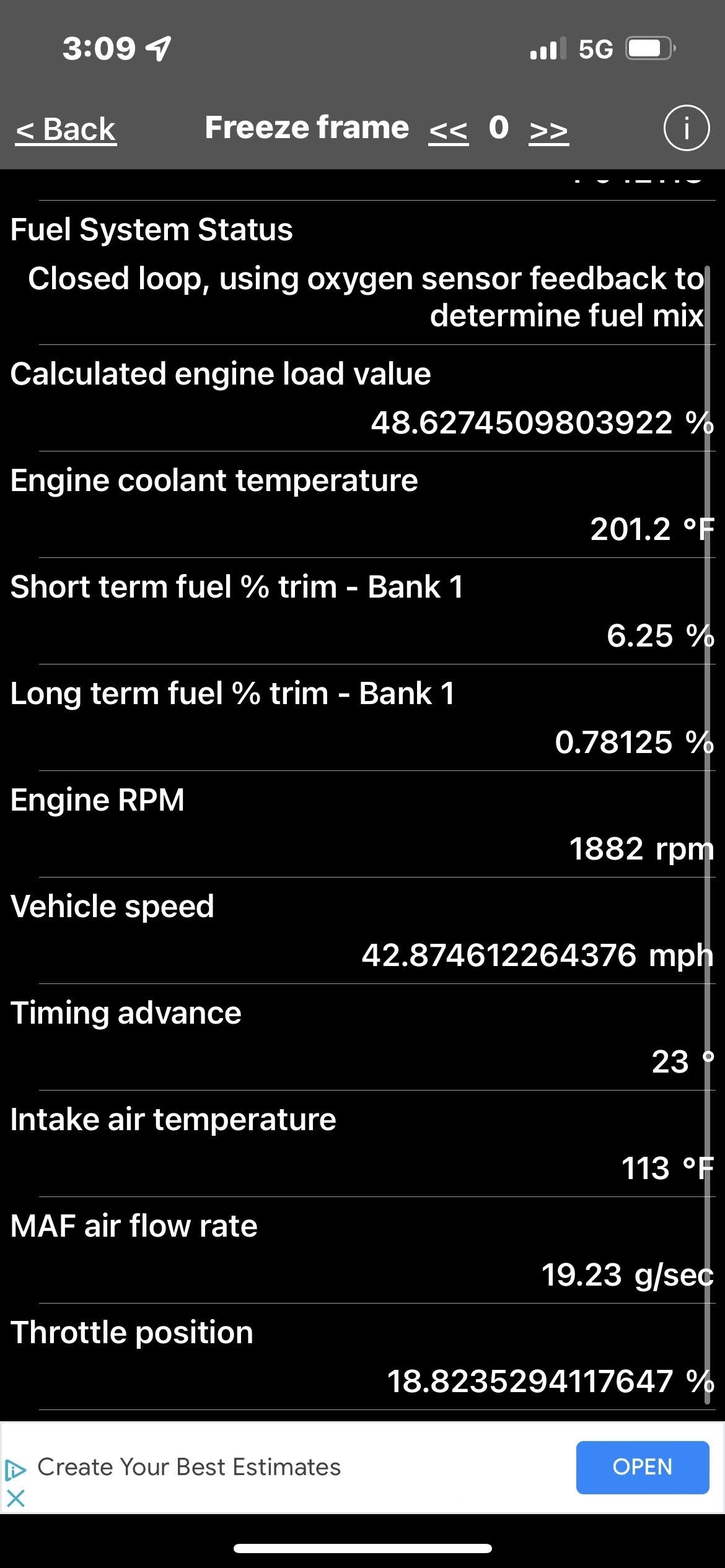Open the info icon
The image size is (725, 1568).
[686, 129]
